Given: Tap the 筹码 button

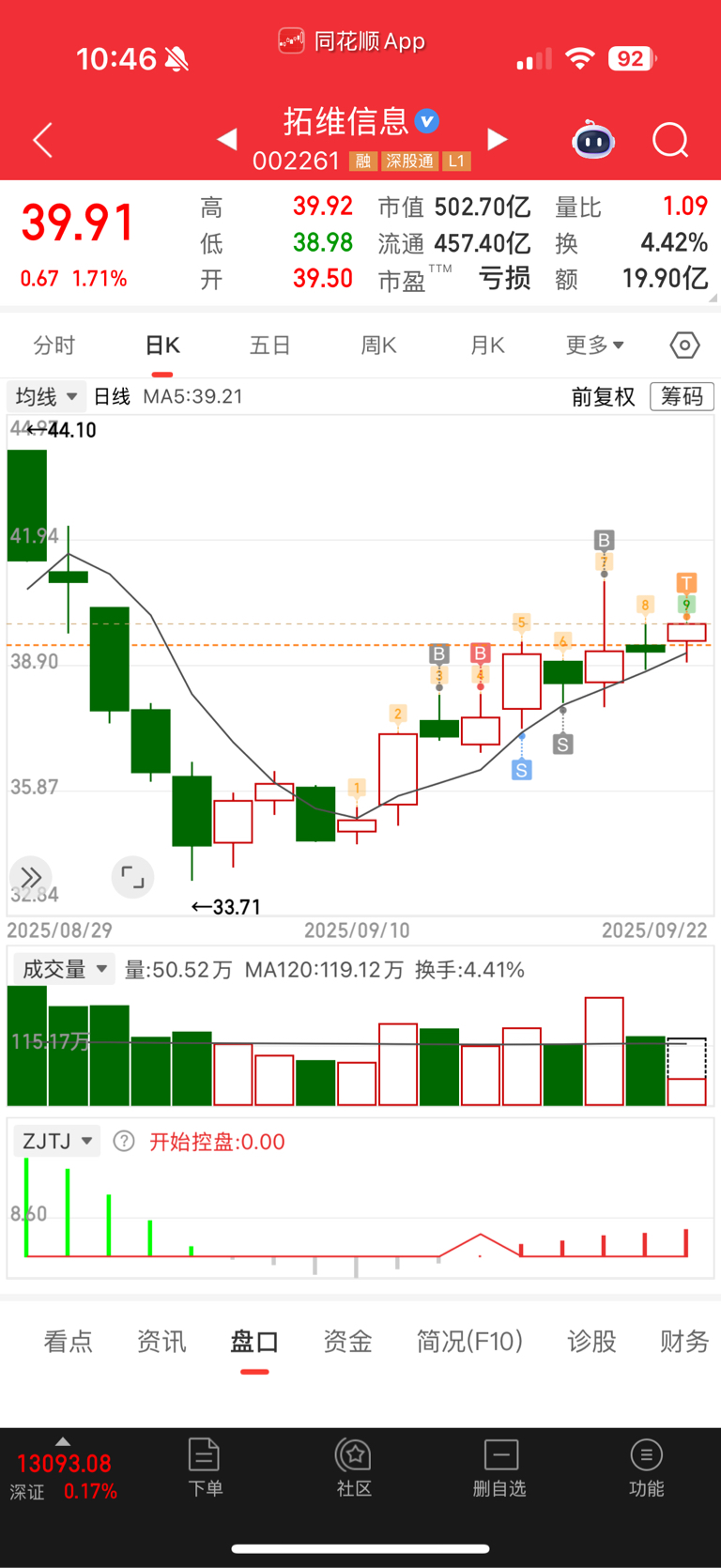Looking at the screenshot, I should coord(682,396).
